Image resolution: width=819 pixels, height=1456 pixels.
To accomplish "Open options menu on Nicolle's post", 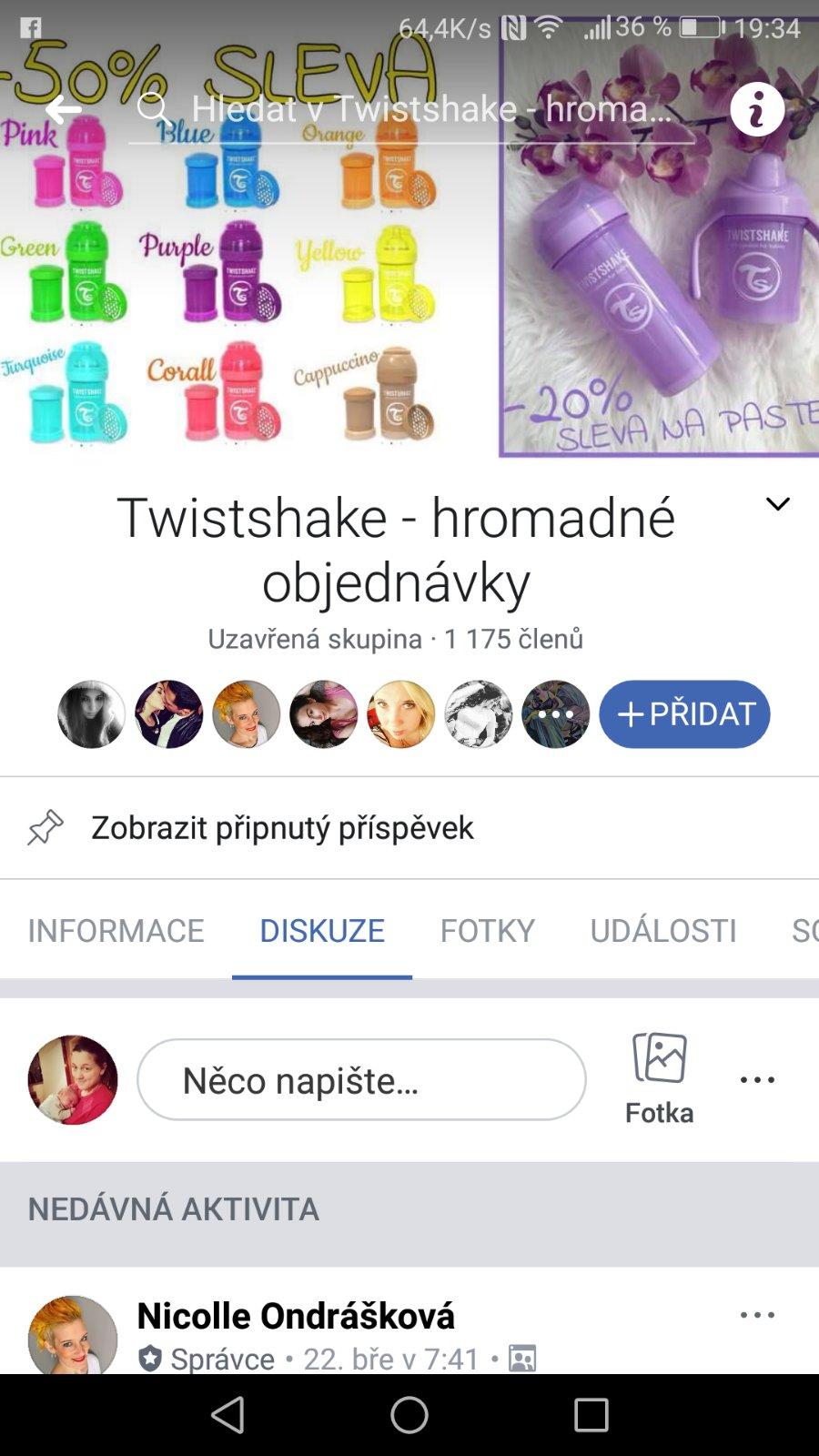I will (757, 1315).
